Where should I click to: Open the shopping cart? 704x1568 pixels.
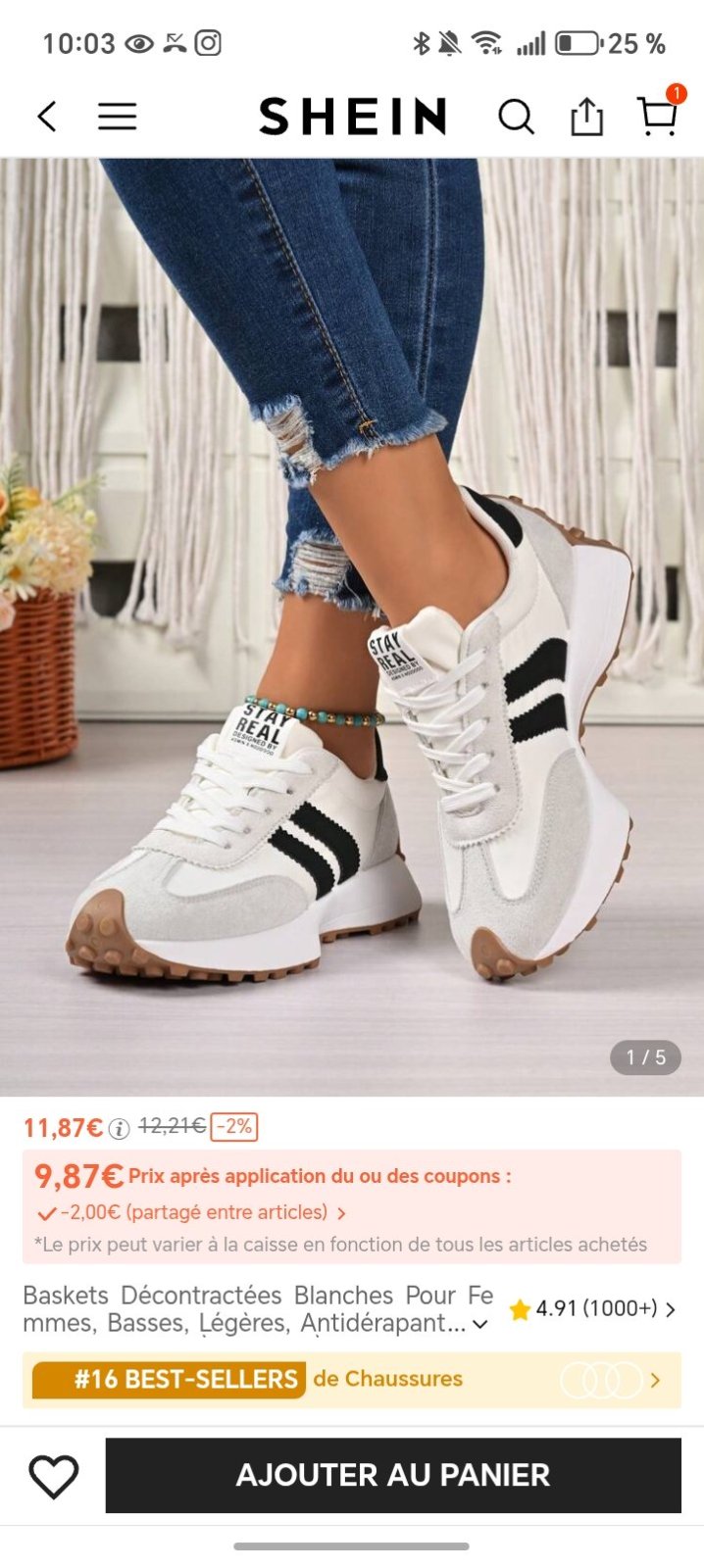[x=658, y=115]
